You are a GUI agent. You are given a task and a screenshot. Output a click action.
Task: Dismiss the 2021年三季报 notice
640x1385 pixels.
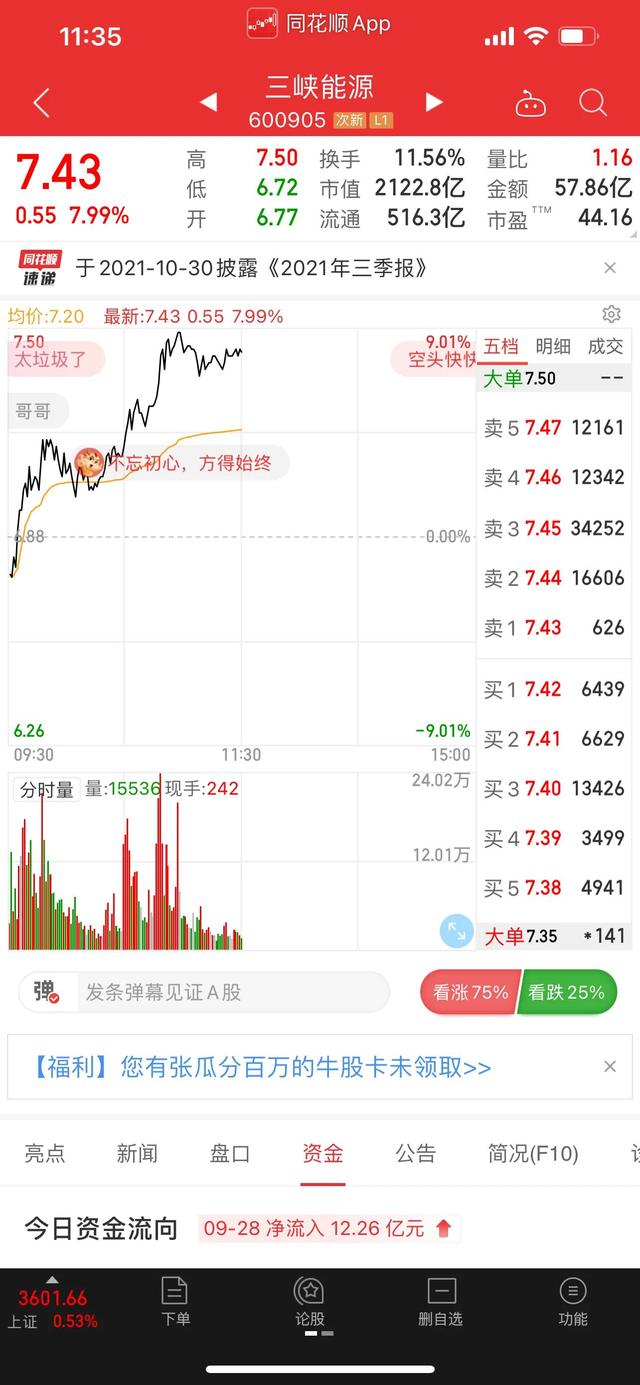(610, 268)
